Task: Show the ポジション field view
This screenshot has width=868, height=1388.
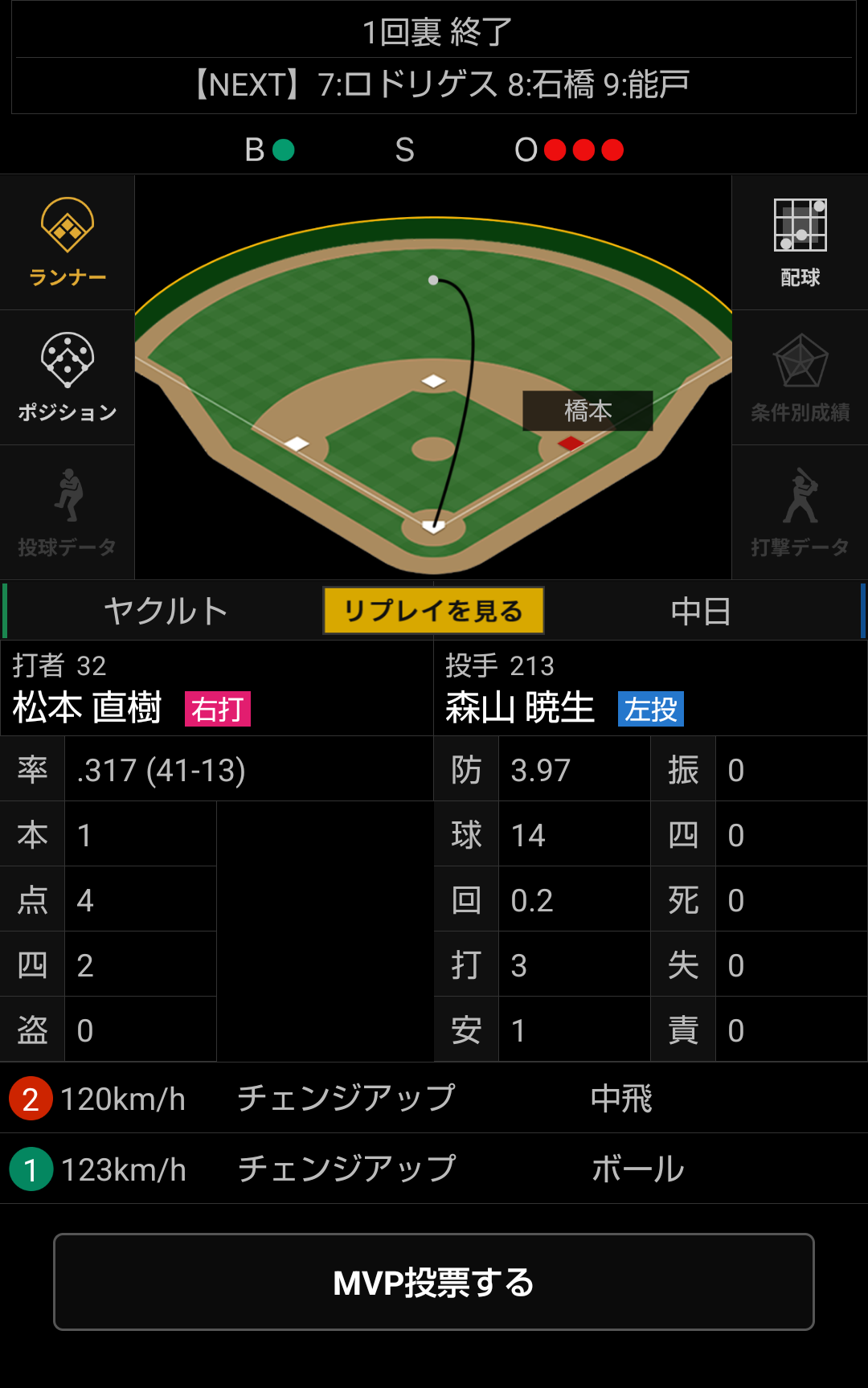Action: pyautogui.click(x=68, y=378)
